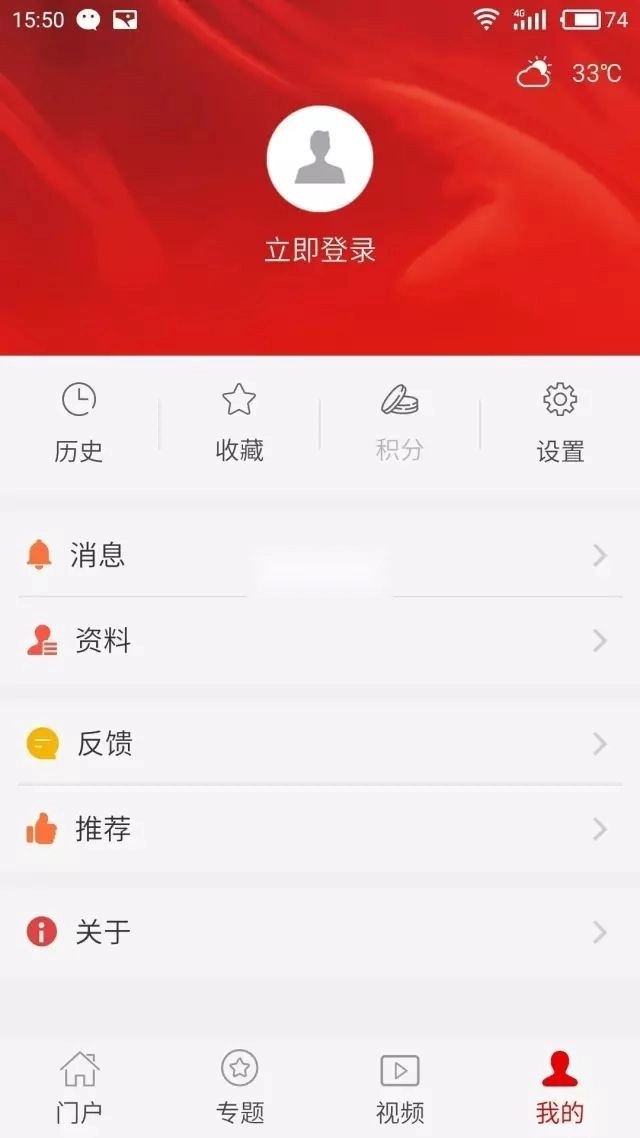Switch to the 专题 tab
The height and width of the screenshot is (1138, 640).
pos(239,1087)
